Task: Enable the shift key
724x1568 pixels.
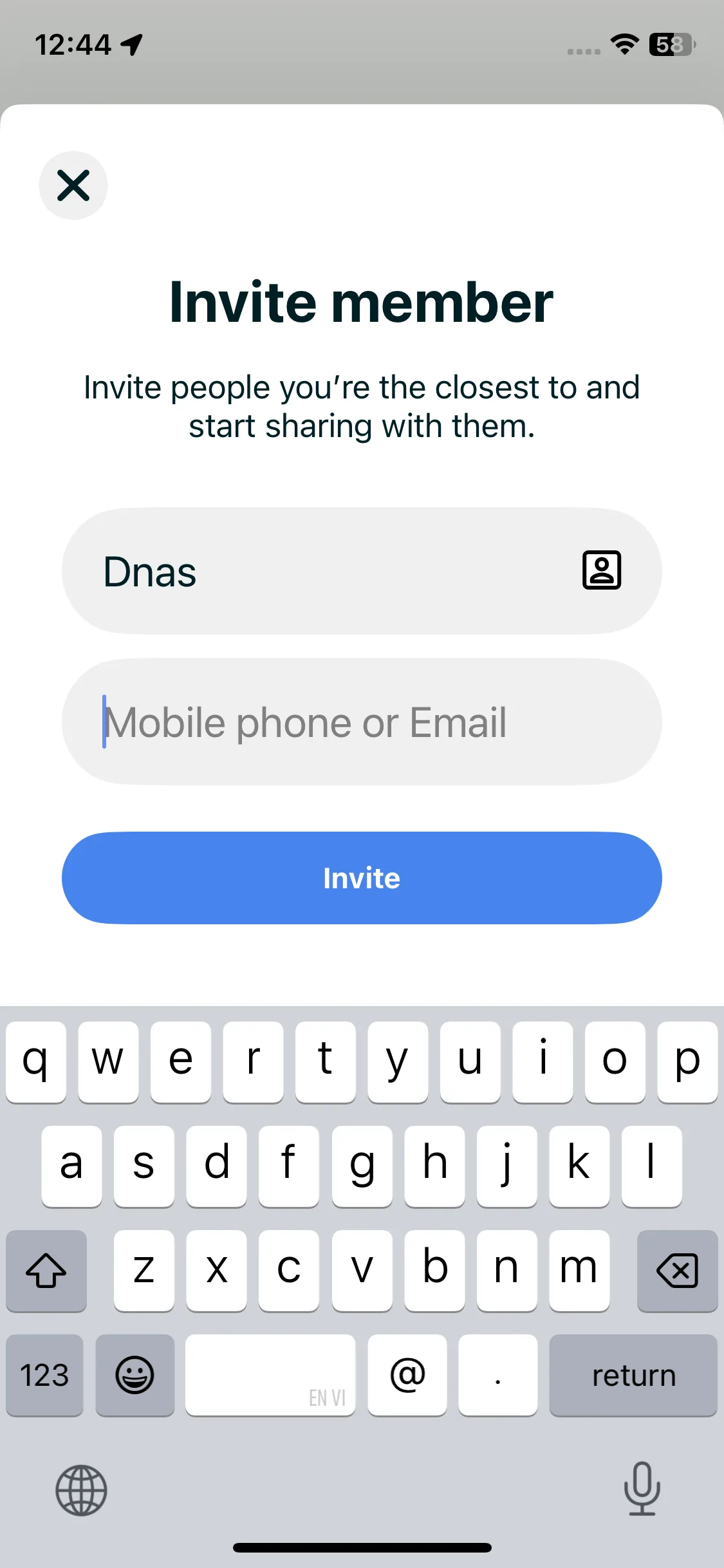Action: 46,1271
